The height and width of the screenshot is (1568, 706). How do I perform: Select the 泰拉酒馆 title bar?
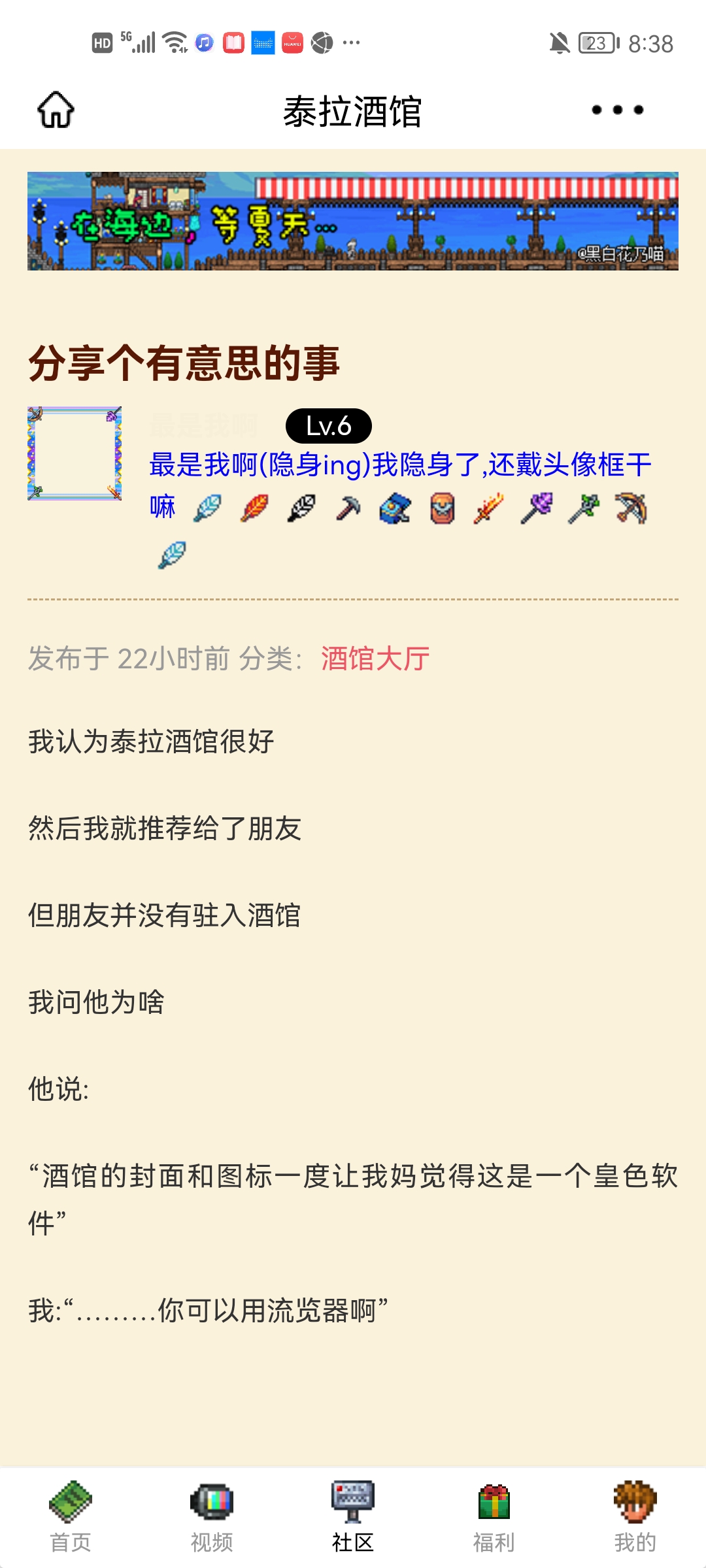point(353,110)
